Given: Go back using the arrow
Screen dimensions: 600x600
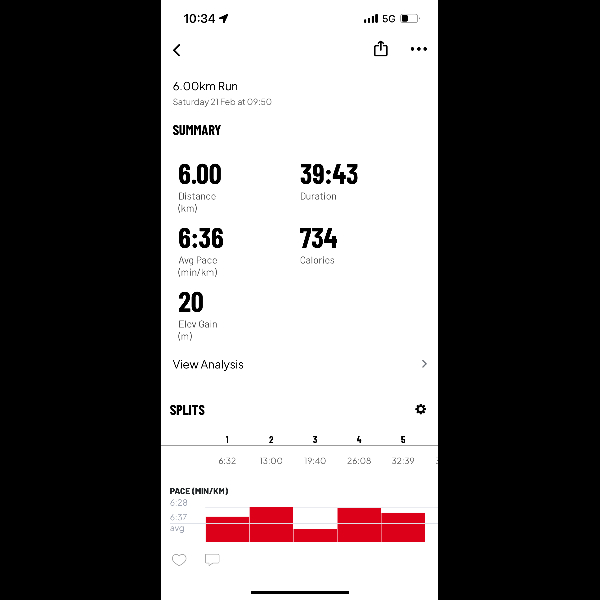Looking at the screenshot, I should [x=177, y=50].
